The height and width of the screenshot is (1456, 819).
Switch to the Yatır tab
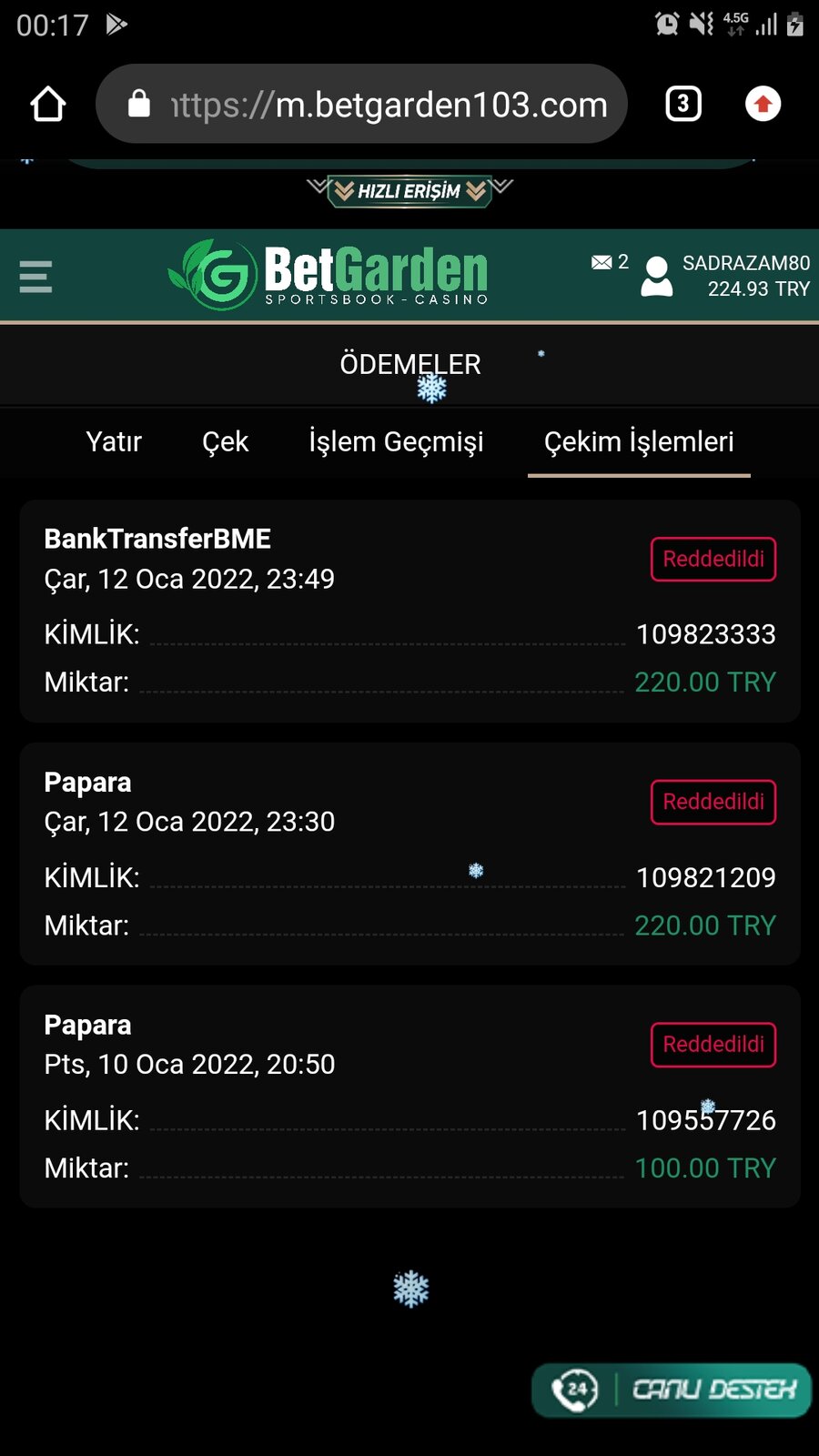114,441
